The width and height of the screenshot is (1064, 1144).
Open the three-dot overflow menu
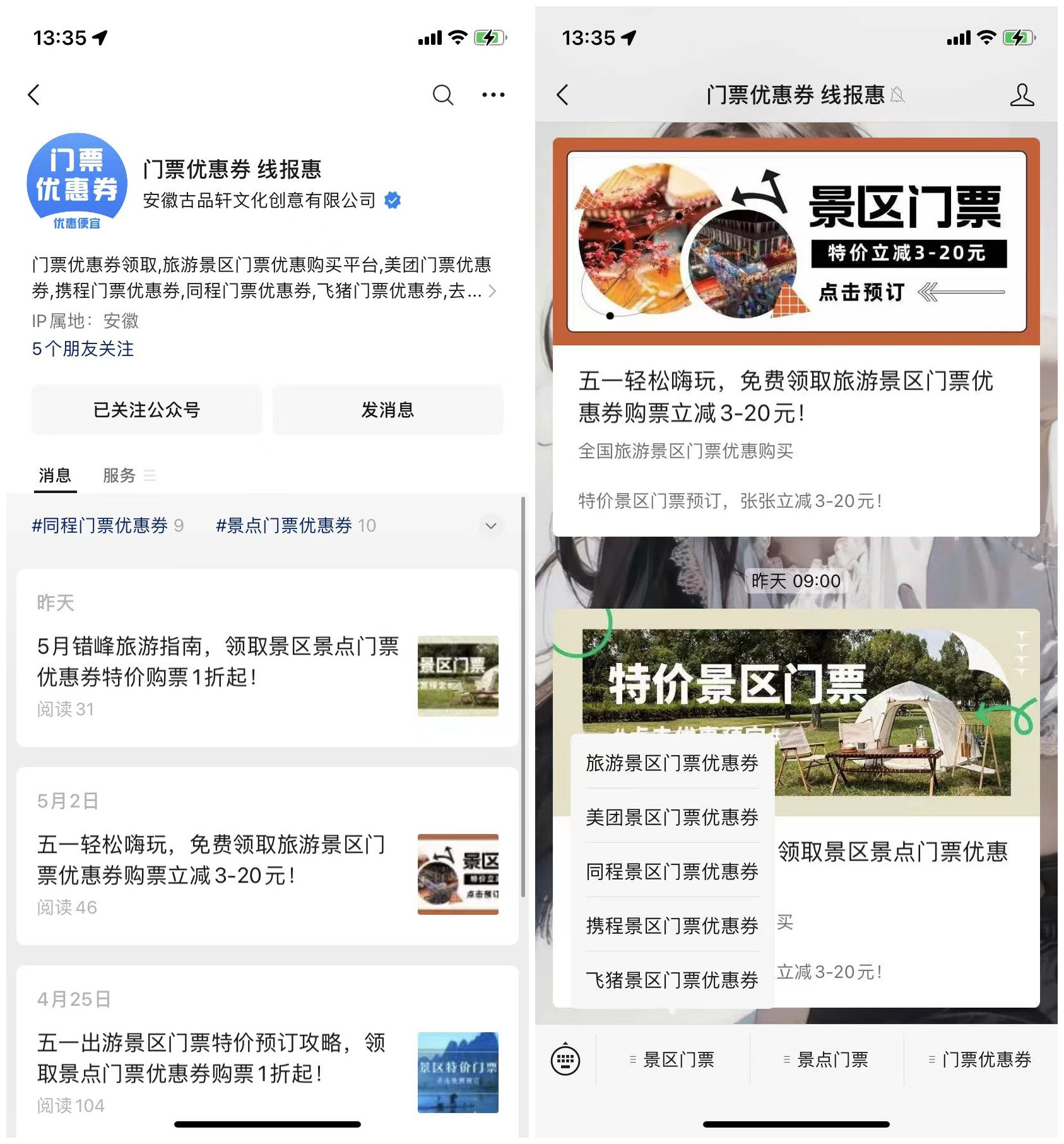[493, 95]
